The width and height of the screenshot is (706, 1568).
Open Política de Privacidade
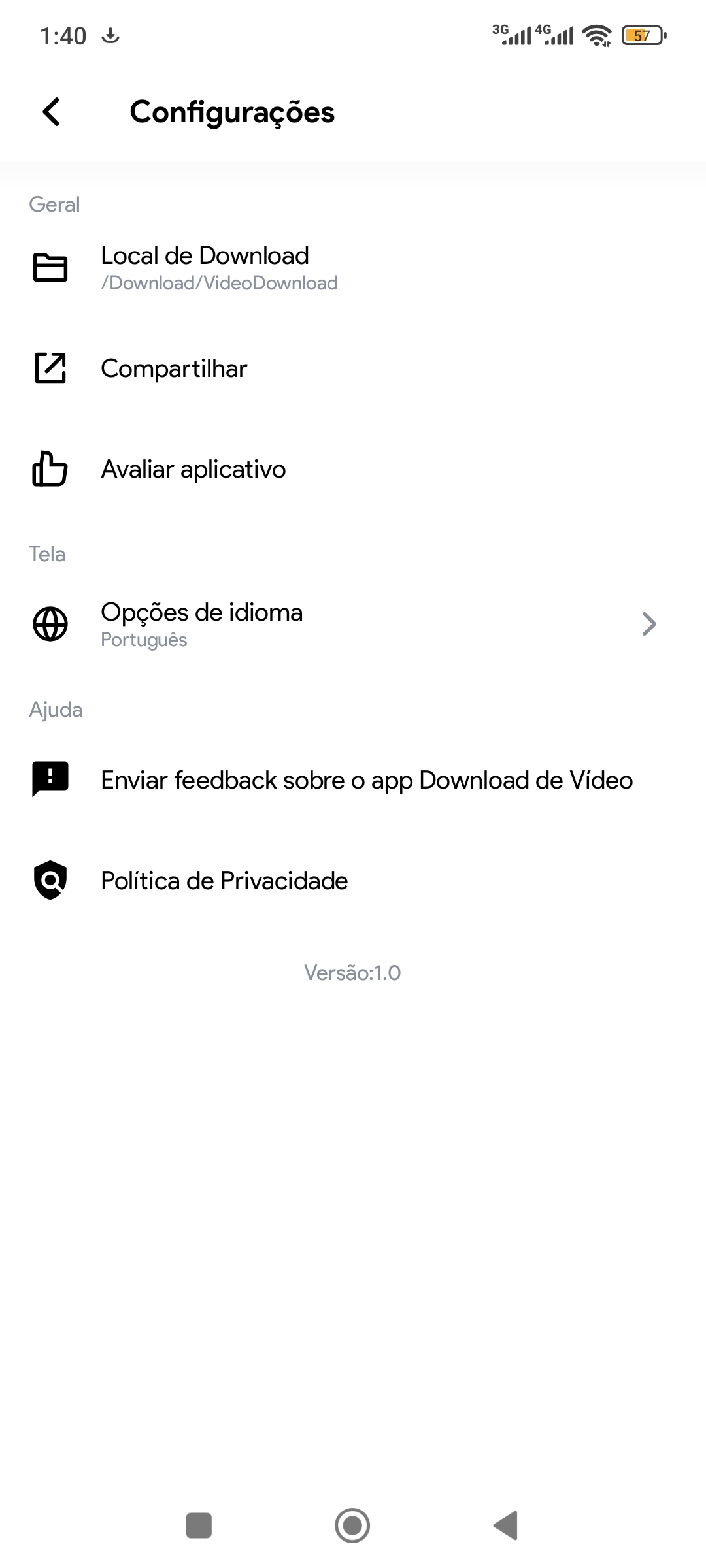click(224, 880)
